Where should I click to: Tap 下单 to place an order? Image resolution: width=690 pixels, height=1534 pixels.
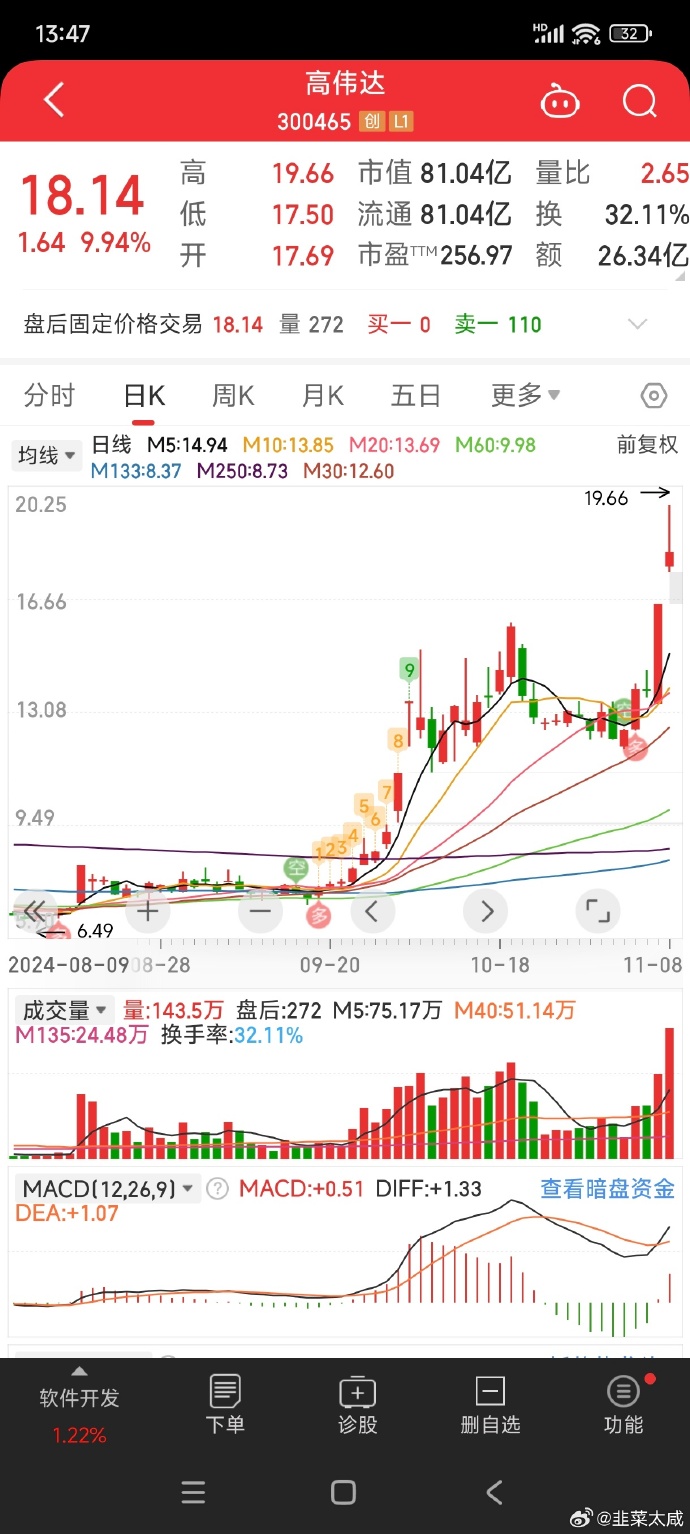225,1405
